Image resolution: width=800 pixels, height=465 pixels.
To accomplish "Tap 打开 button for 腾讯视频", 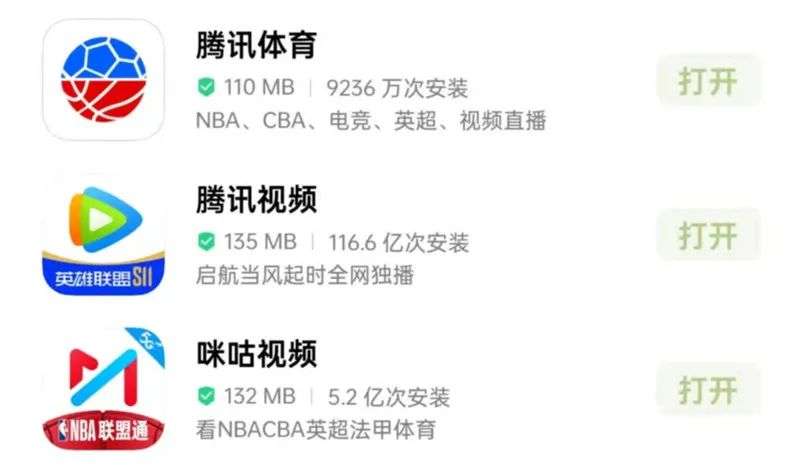I will click(708, 236).
